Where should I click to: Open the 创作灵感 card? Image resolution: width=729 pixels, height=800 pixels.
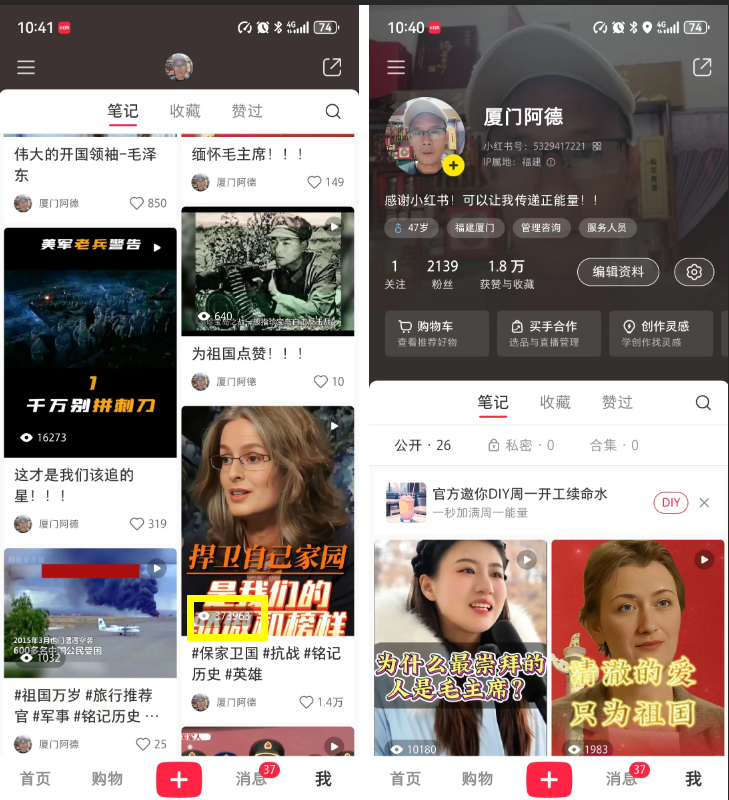pos(660,333)
